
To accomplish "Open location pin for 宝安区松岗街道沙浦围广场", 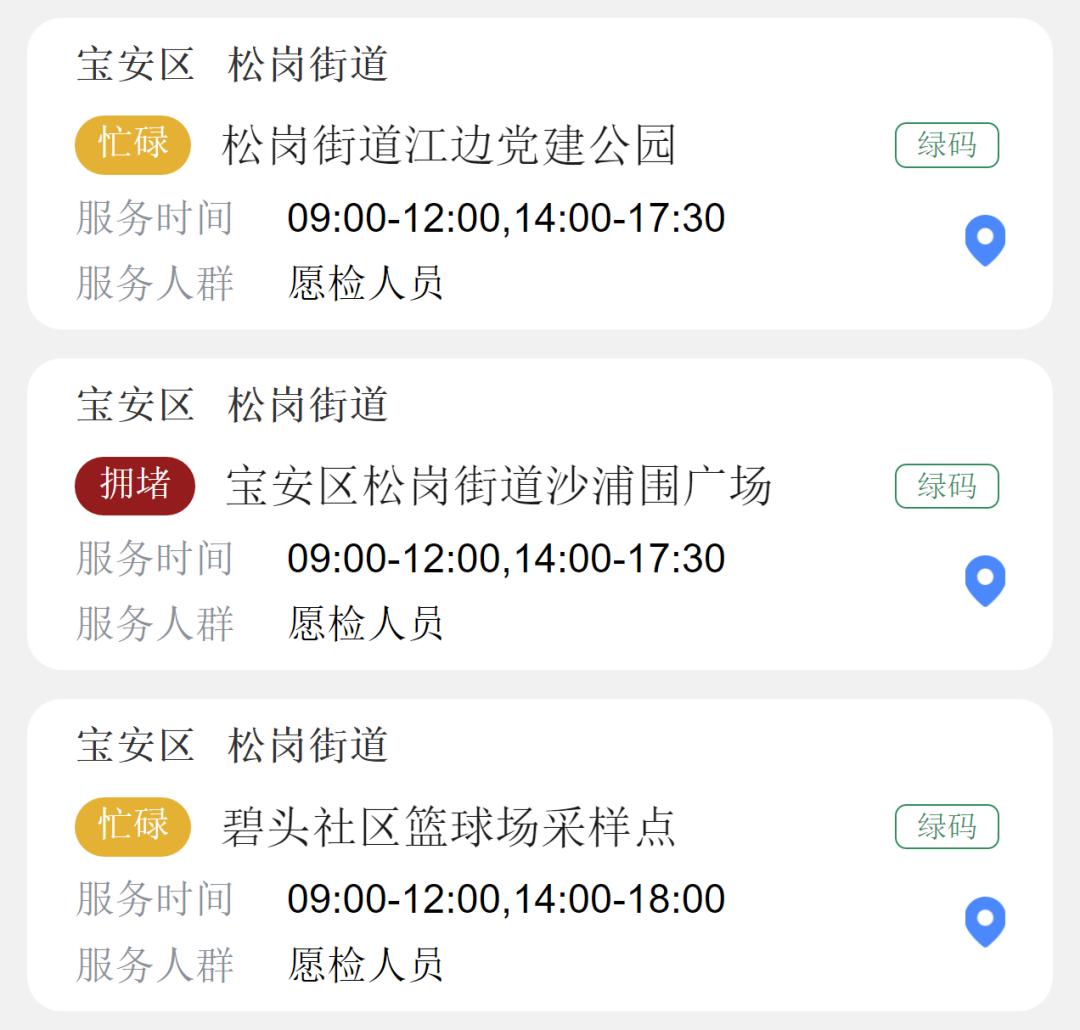I will [x=984, y=580].
